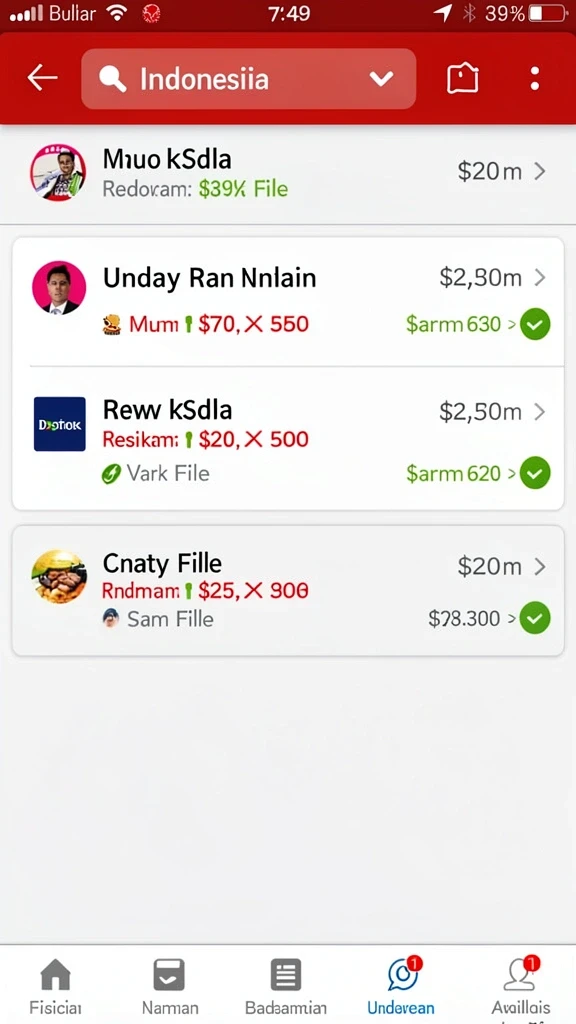Open the Miuo kSdla row

point(288,173)
